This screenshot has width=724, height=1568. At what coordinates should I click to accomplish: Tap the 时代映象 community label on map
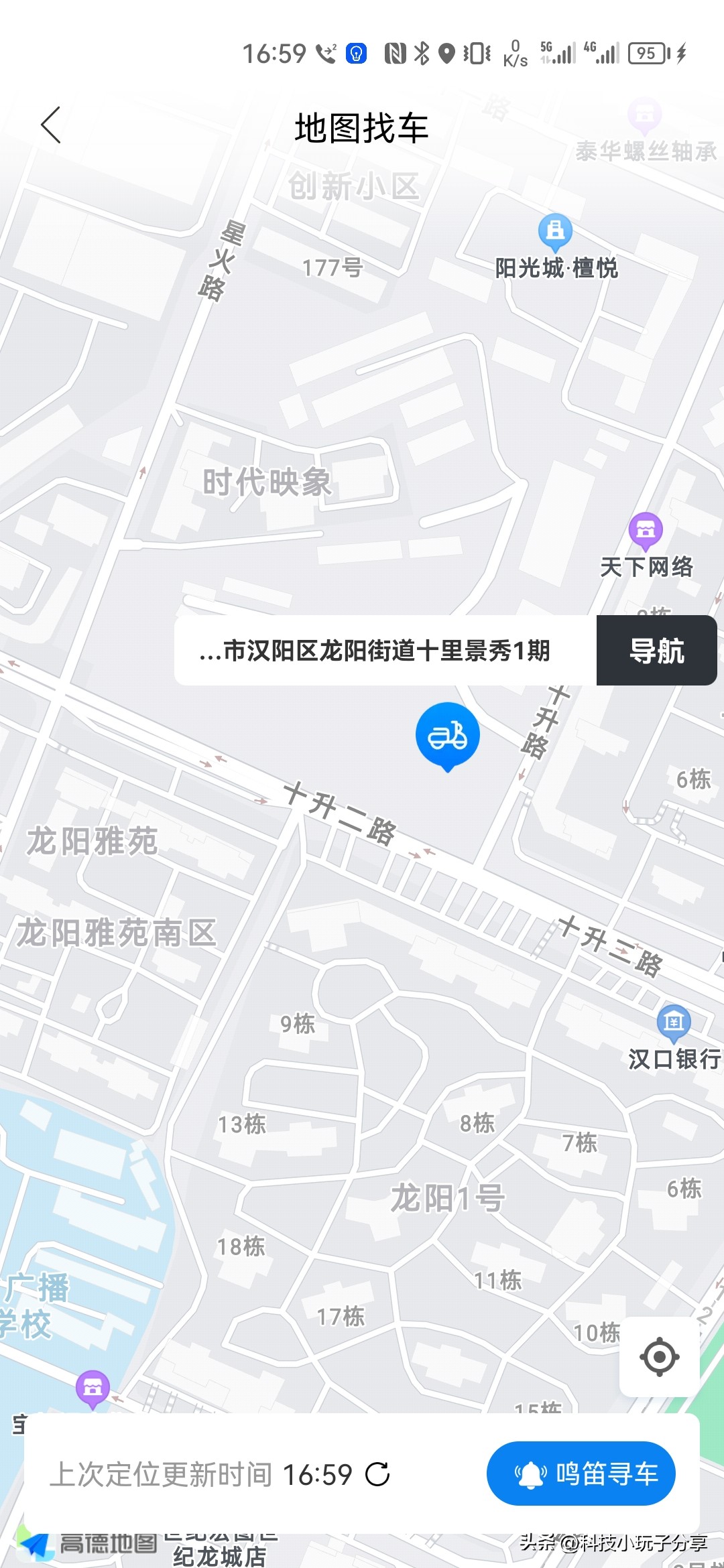[268, 482]
